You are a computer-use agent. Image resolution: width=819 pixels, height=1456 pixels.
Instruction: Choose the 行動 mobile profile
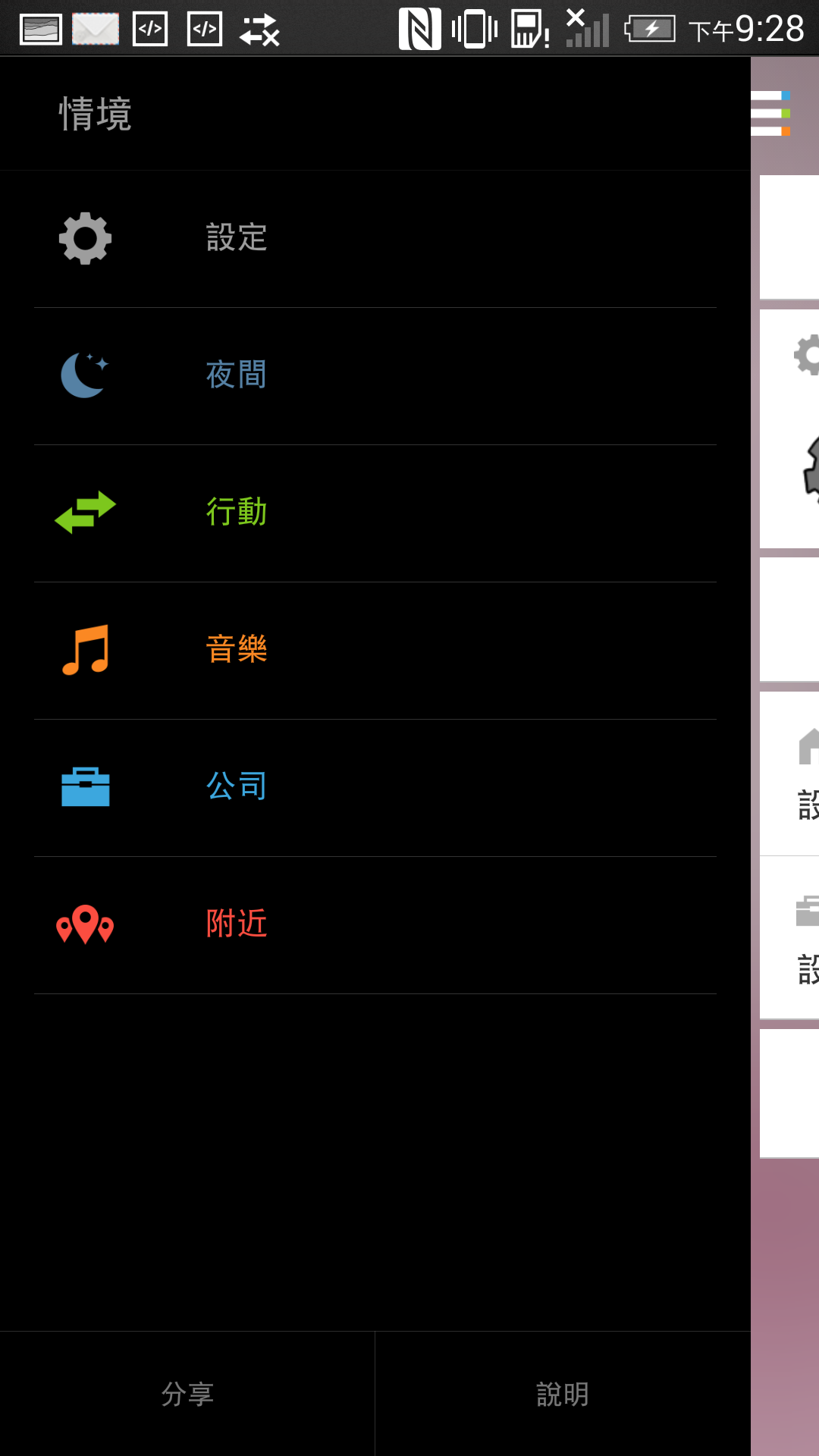pyautogui.click(x=375, y=513)
